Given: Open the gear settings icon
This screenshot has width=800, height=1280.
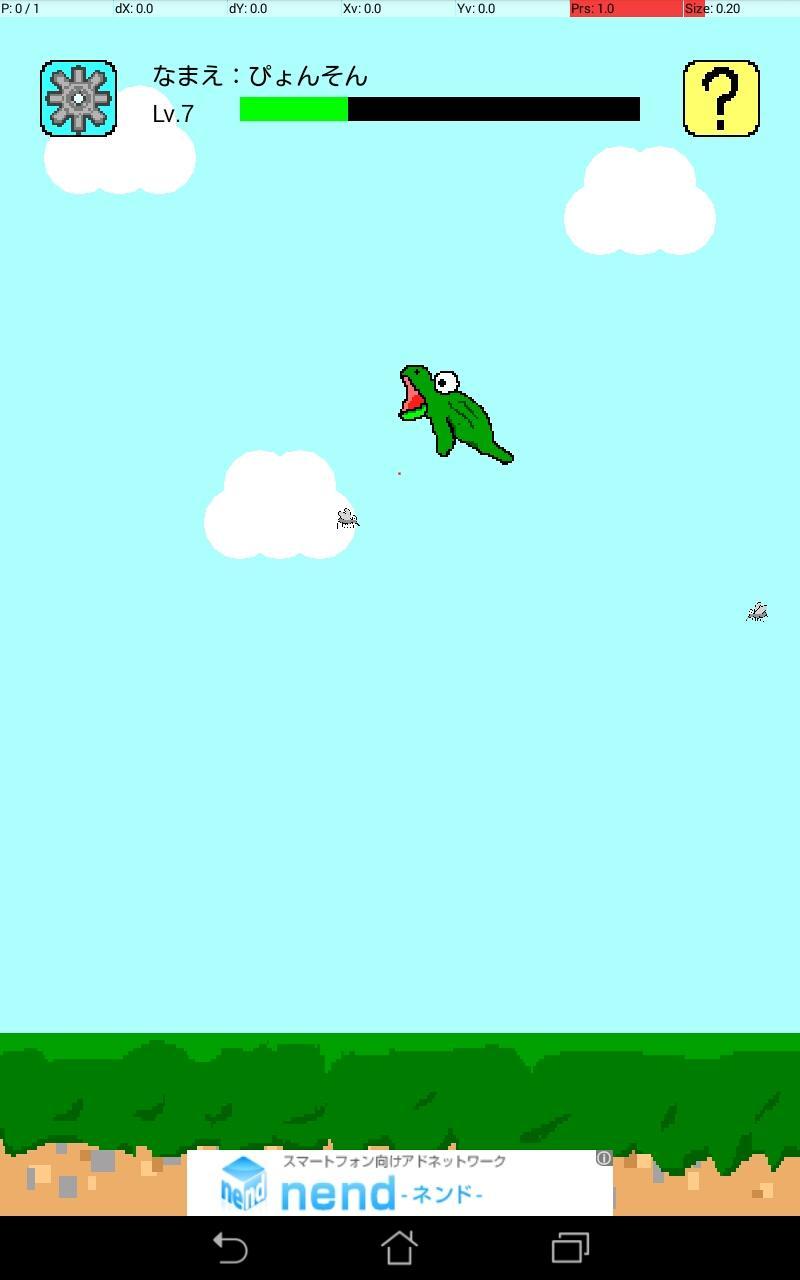Looking at the screenshot, I should pos(78,98).
